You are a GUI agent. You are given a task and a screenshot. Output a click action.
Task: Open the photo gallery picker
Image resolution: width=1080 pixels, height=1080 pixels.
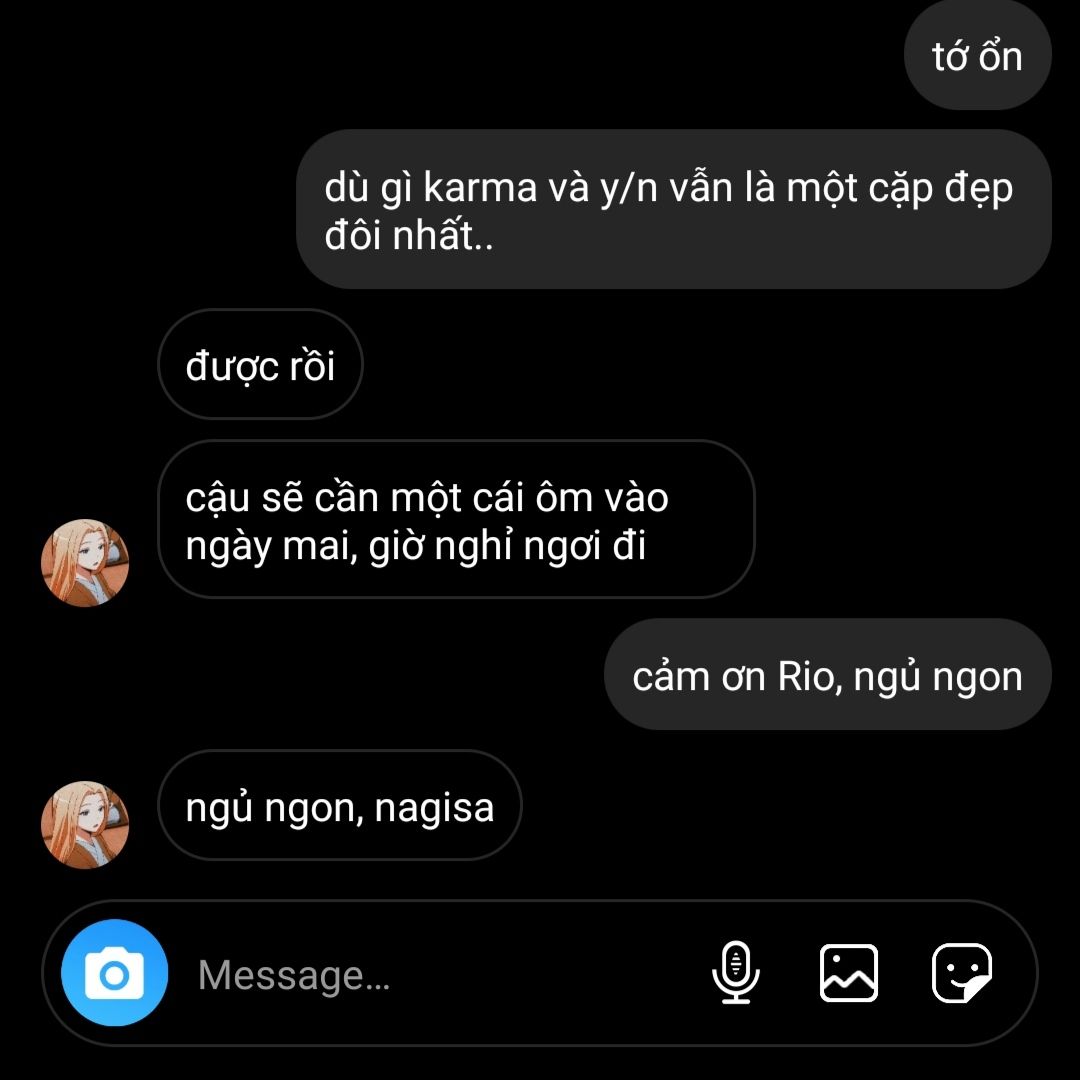point(849,973)
